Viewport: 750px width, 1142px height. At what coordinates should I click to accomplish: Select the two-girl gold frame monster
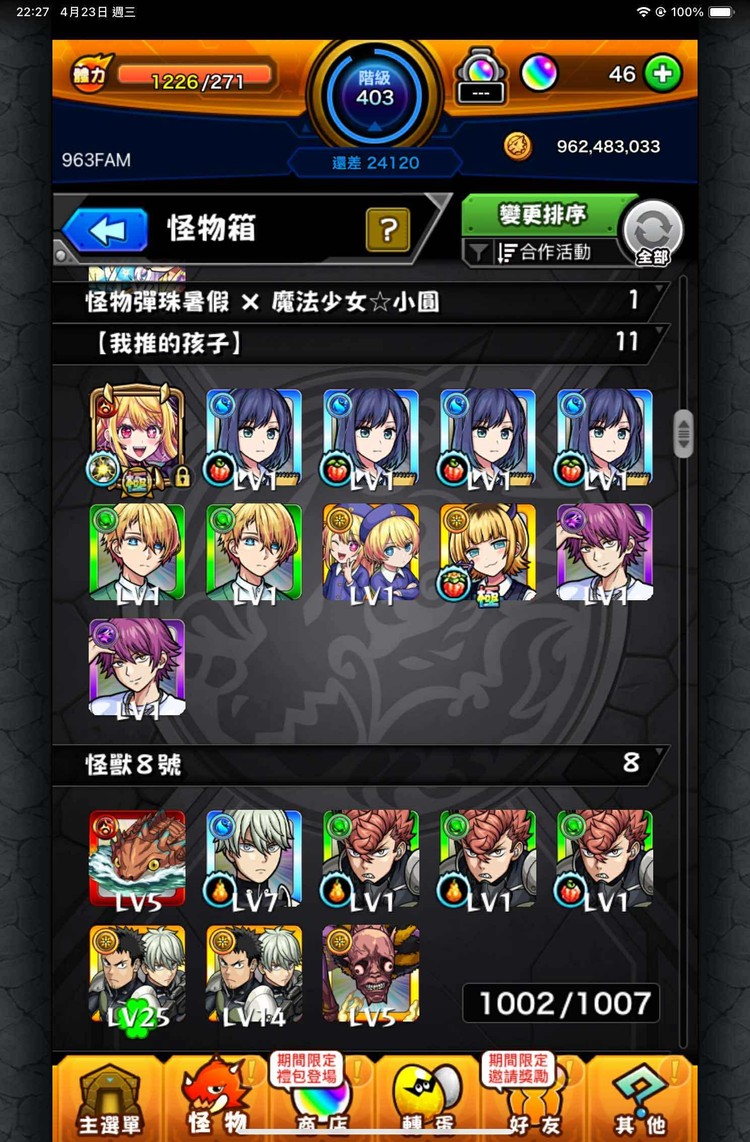coord(371,552)
